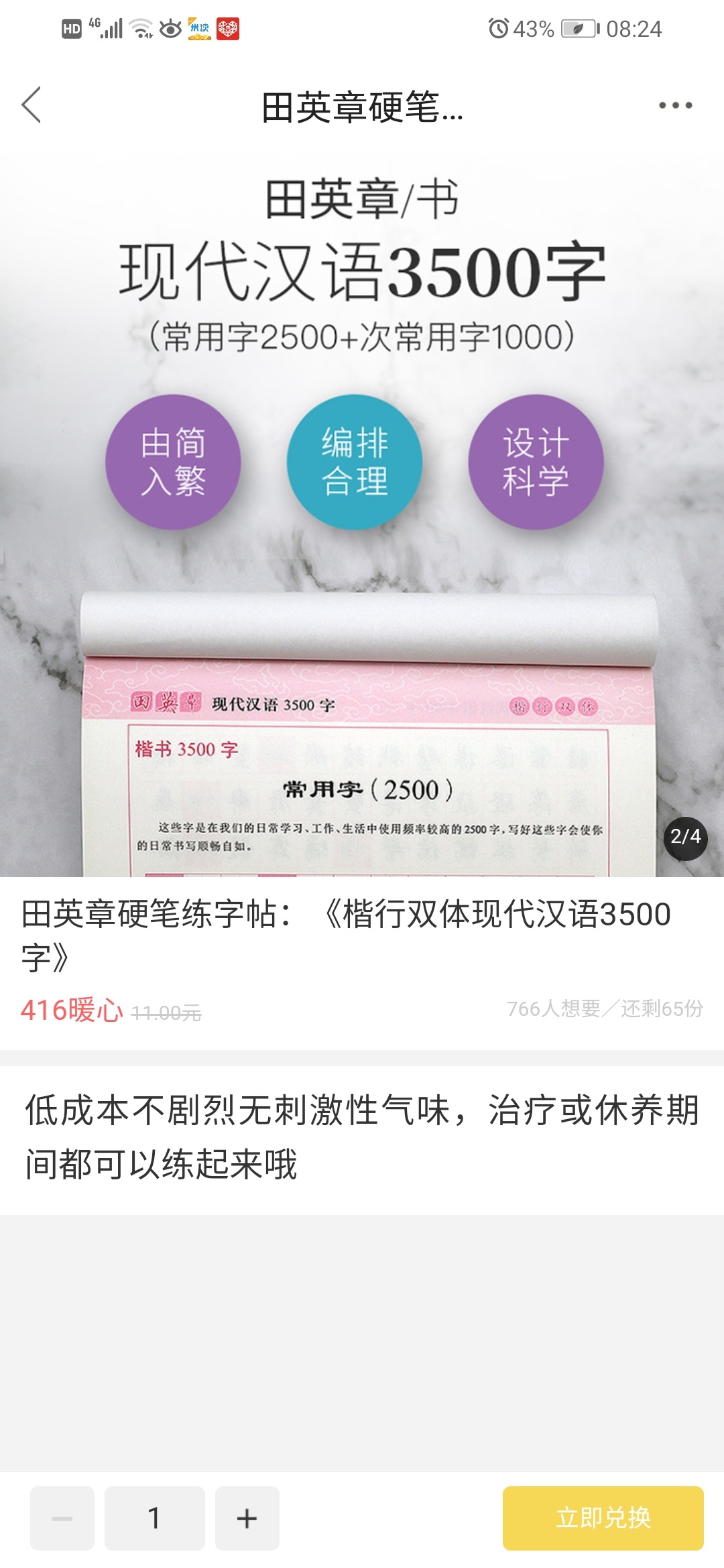Tap 立即兑换 to redeem now
This screenshot has height=1568, width=724.
click(603, 1518)
